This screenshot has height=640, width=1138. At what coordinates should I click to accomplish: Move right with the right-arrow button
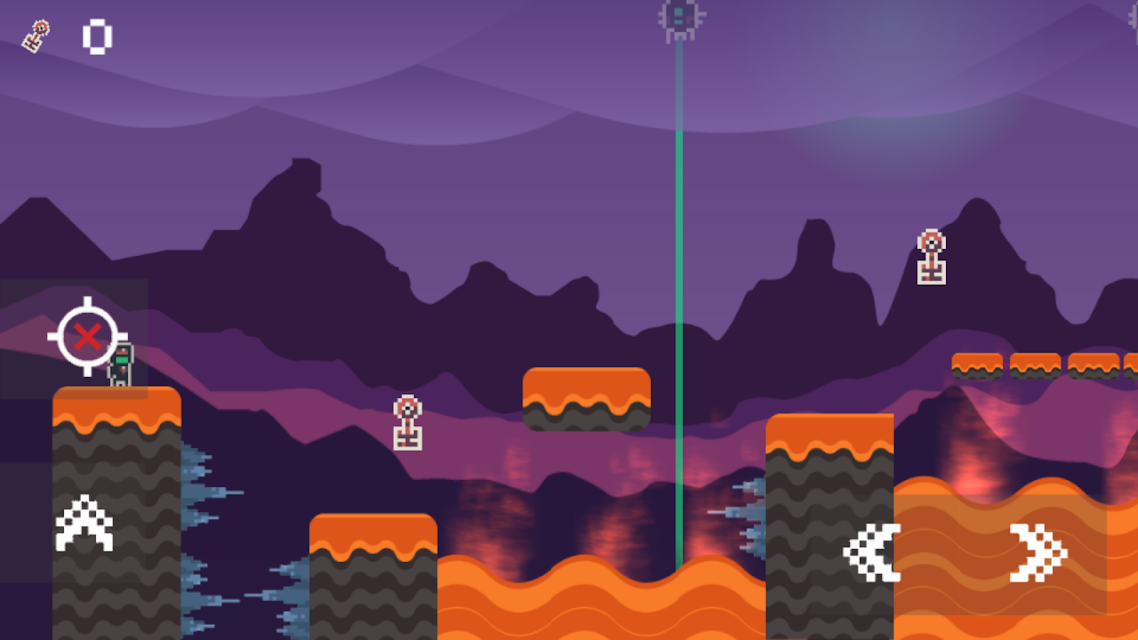click(x=1039, y=553)
